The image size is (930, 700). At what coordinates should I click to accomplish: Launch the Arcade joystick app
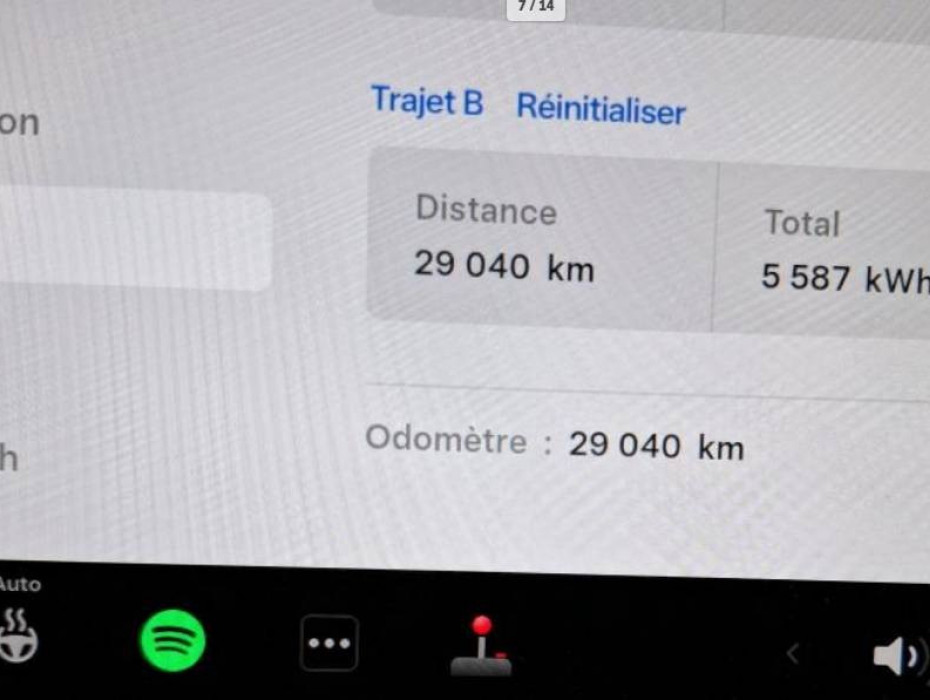481,646
